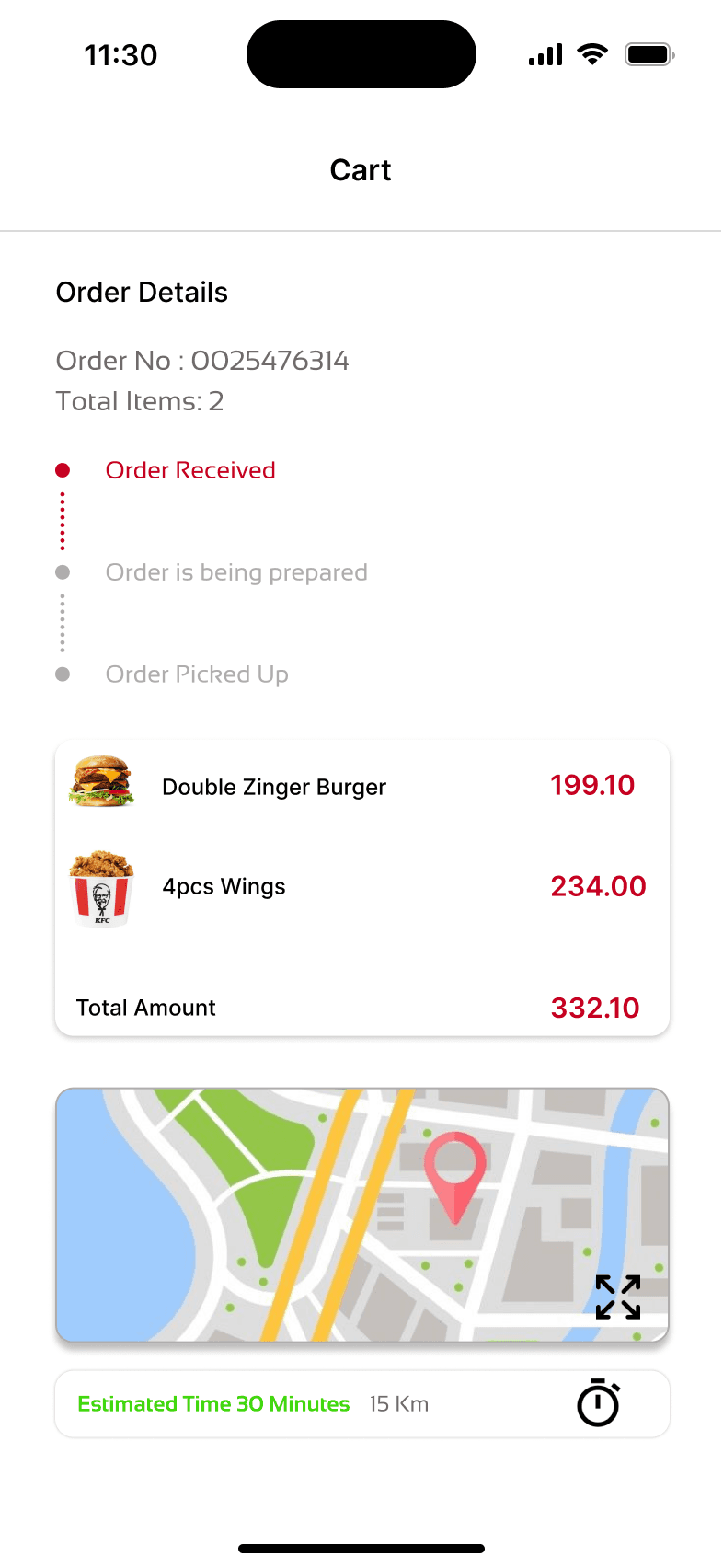Expand the map to full screen
This screenshot has height=1568, width=723.
pos(617,1297)
